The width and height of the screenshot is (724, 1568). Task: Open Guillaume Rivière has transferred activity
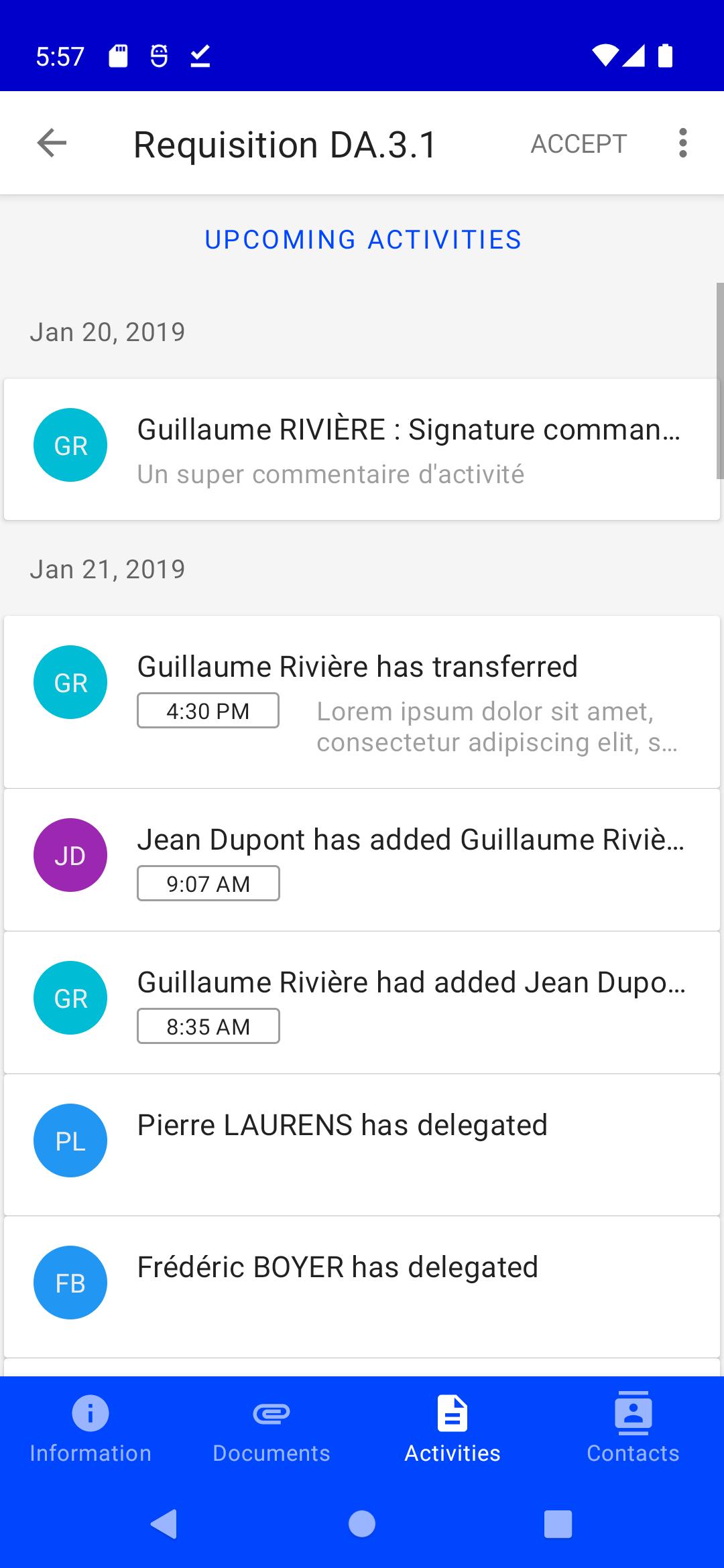pos(362,702)
